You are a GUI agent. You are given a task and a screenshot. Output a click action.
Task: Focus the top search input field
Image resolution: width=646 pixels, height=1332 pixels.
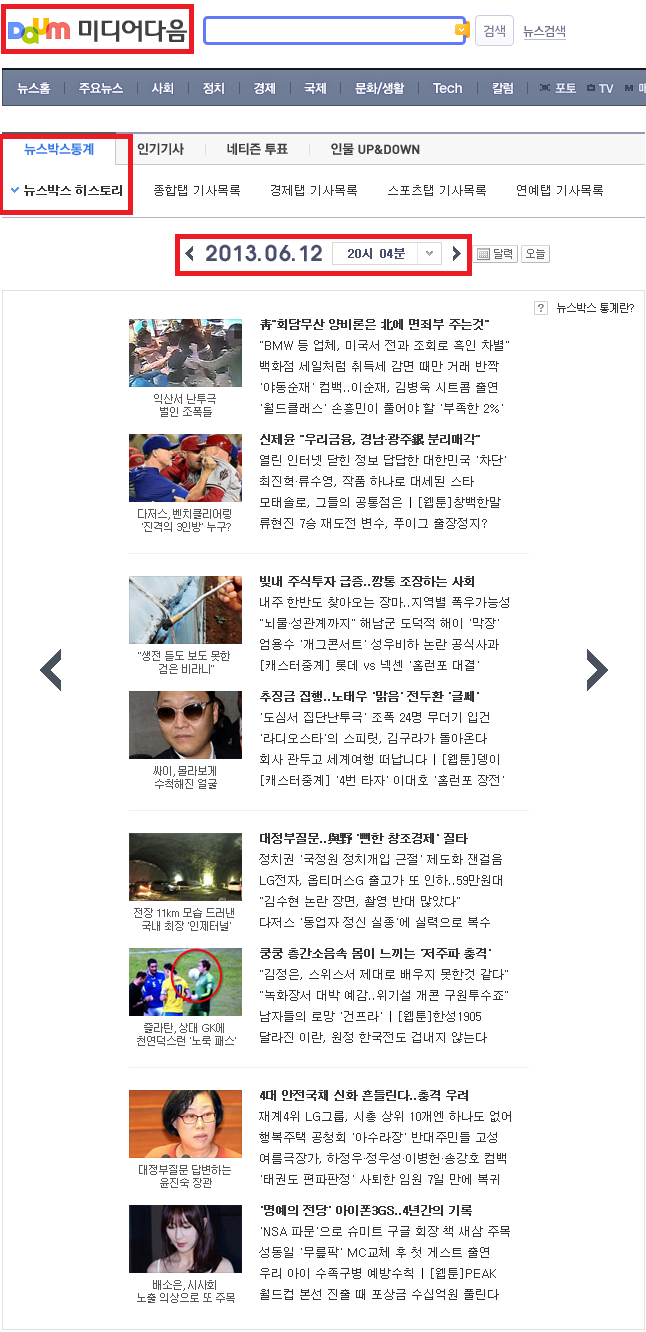tap(330, 31)
